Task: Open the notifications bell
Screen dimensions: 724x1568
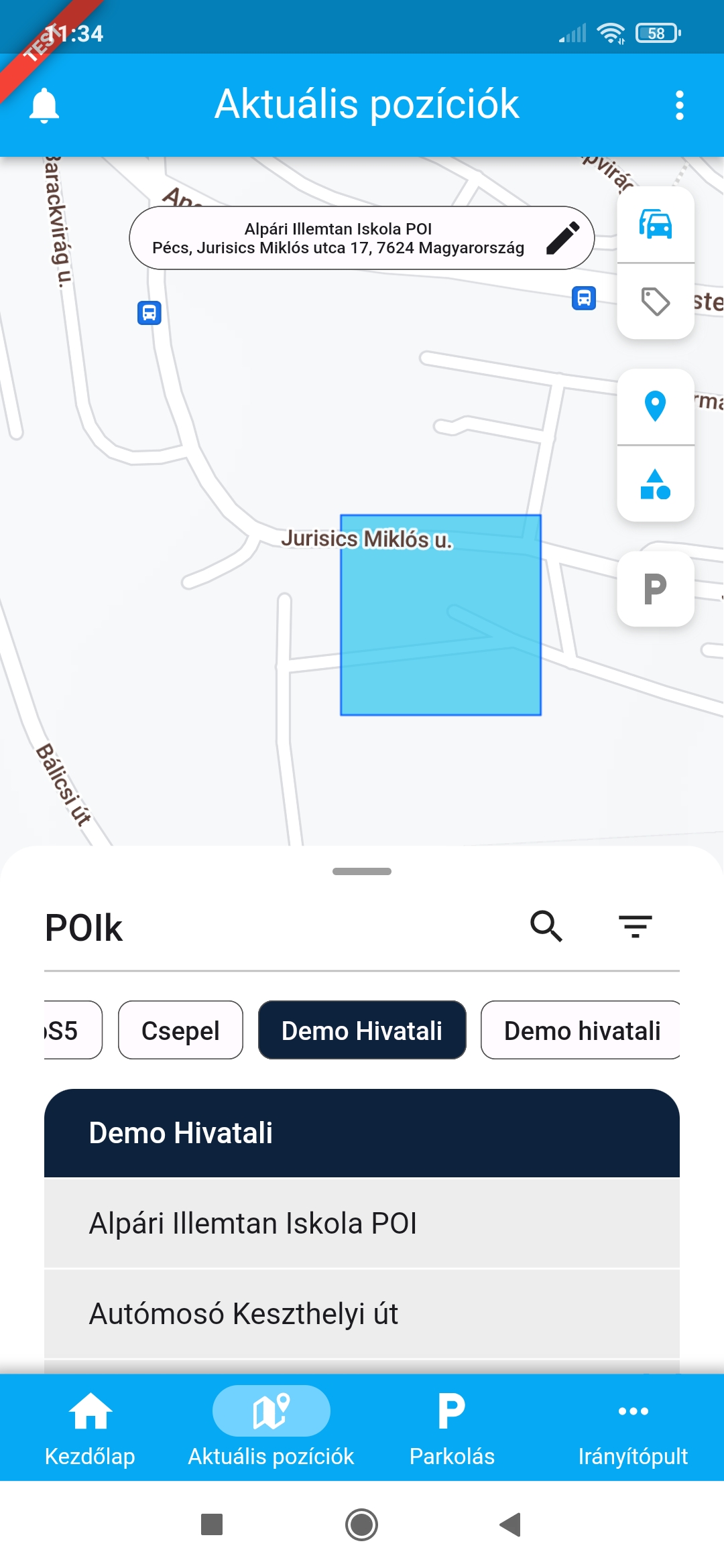Action: click(x=44, y=105)
